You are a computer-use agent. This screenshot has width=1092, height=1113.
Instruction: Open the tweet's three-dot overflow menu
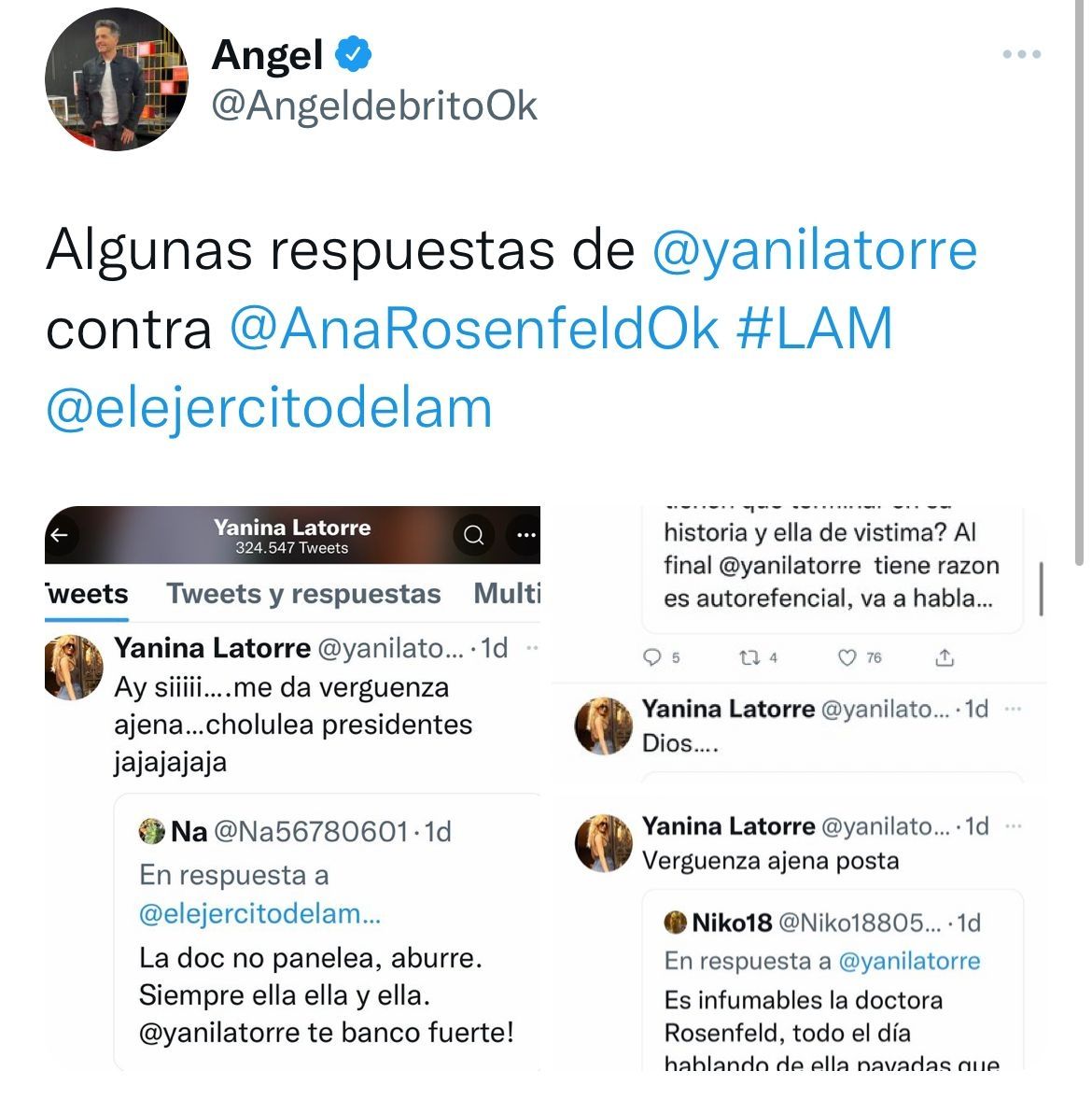[1021, 55]
